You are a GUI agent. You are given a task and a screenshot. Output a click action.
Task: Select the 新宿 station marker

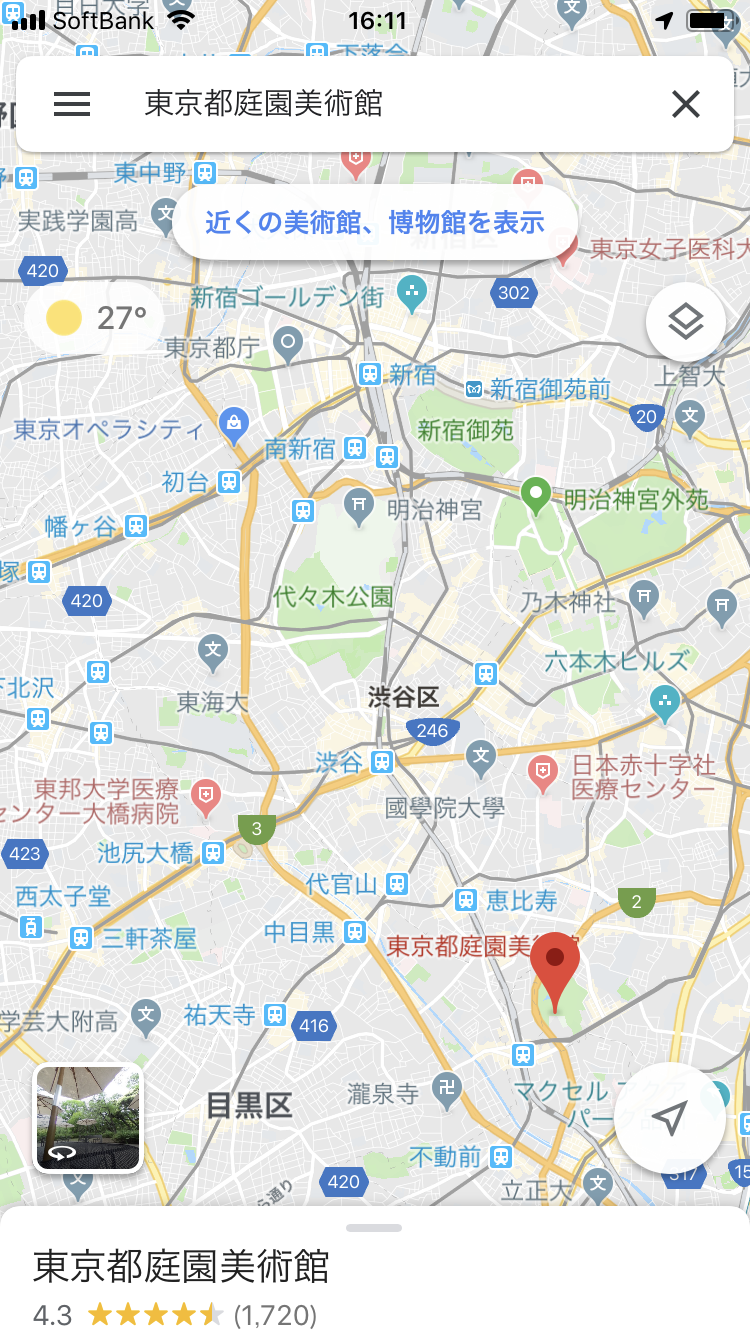coord(370,374)
